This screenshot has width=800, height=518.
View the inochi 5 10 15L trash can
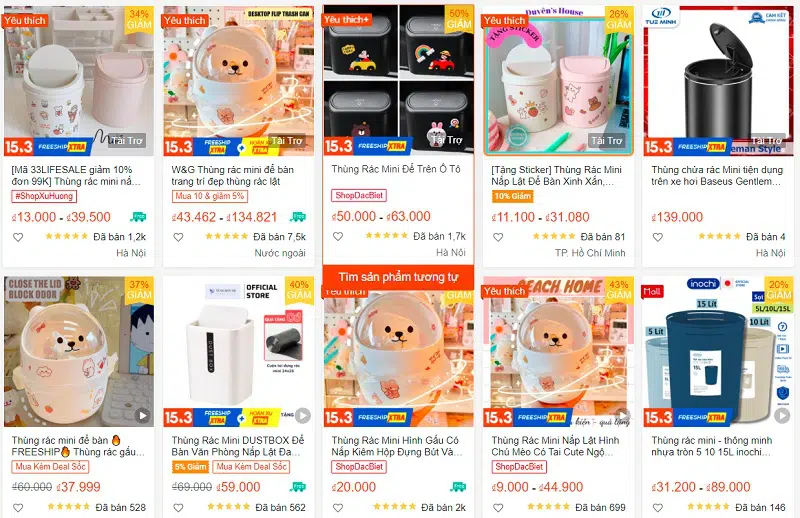[717, 446]
